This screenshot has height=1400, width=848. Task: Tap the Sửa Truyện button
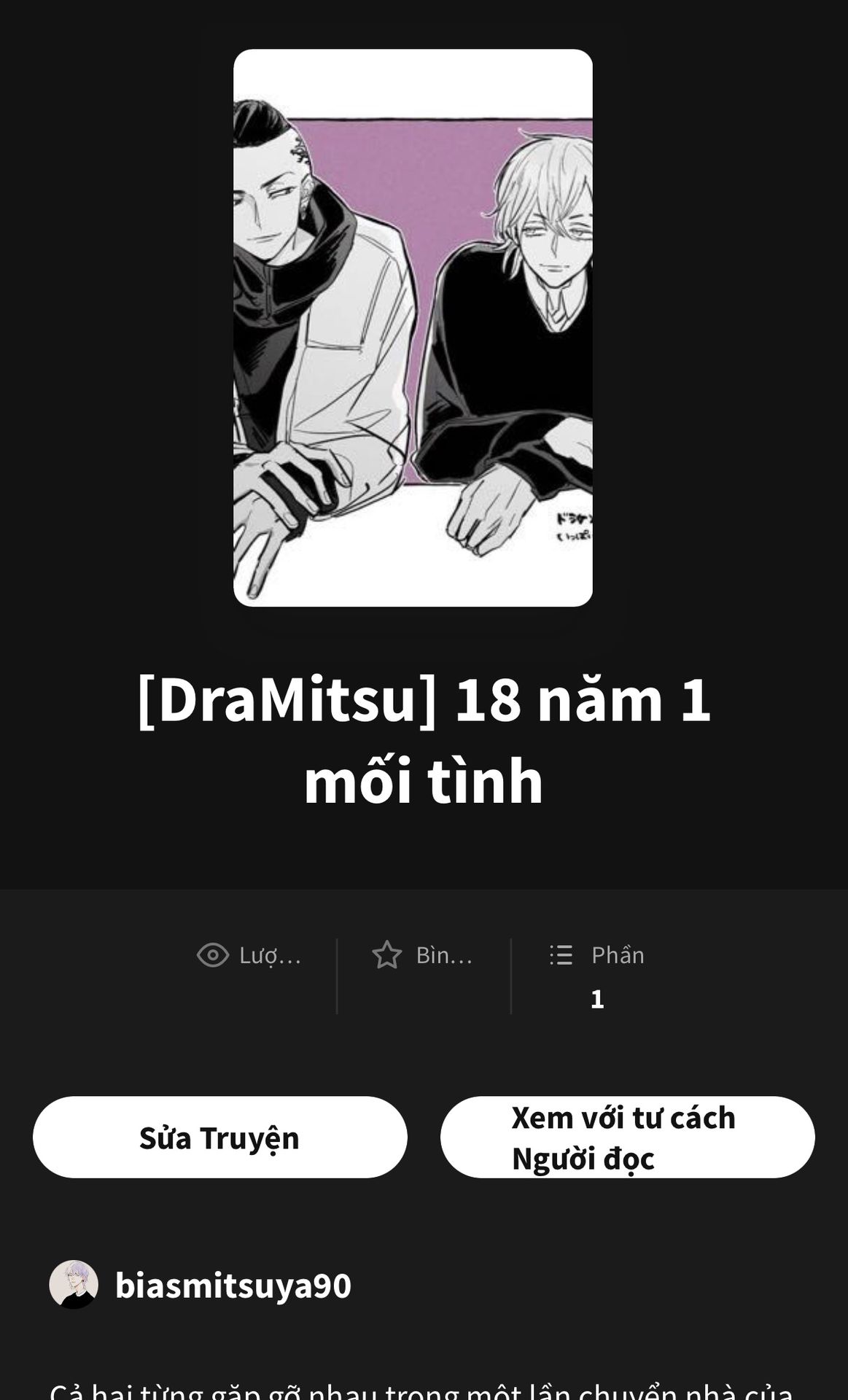[x=219, y=1137]
